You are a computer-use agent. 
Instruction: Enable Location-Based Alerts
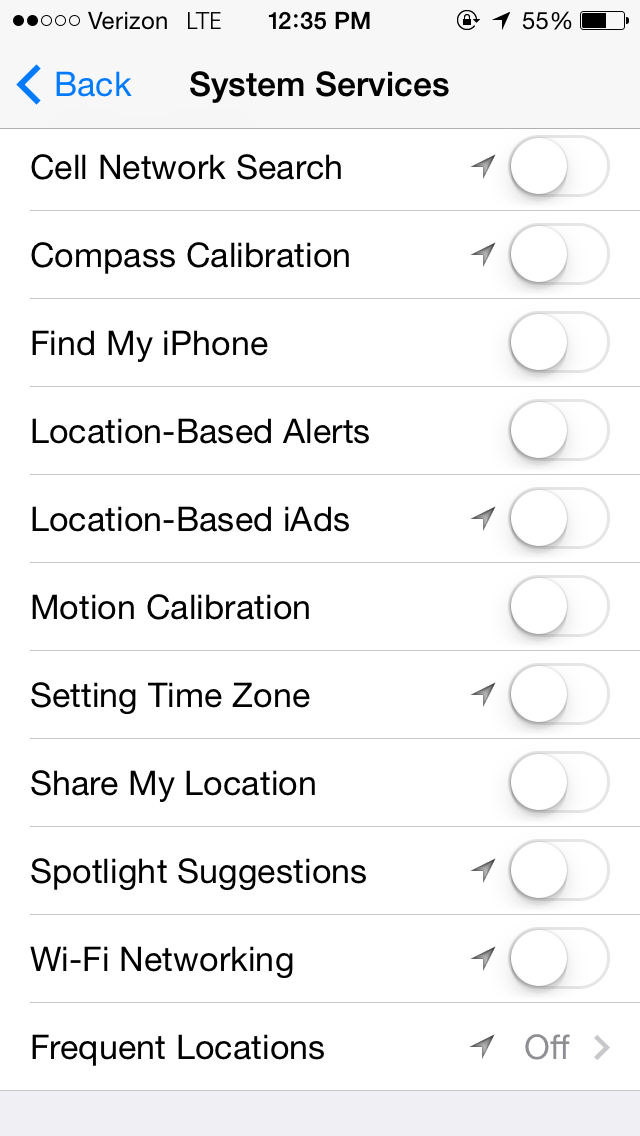tap(559, 430)
